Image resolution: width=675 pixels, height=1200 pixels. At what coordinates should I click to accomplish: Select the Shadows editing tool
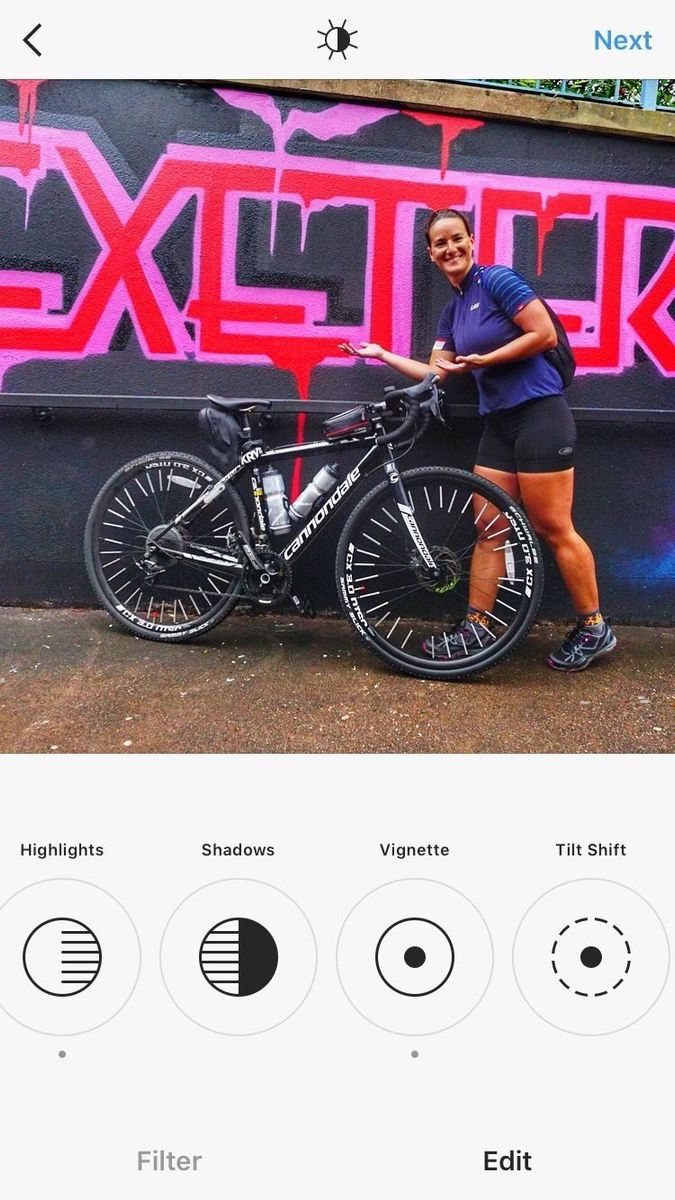[238, 956]
